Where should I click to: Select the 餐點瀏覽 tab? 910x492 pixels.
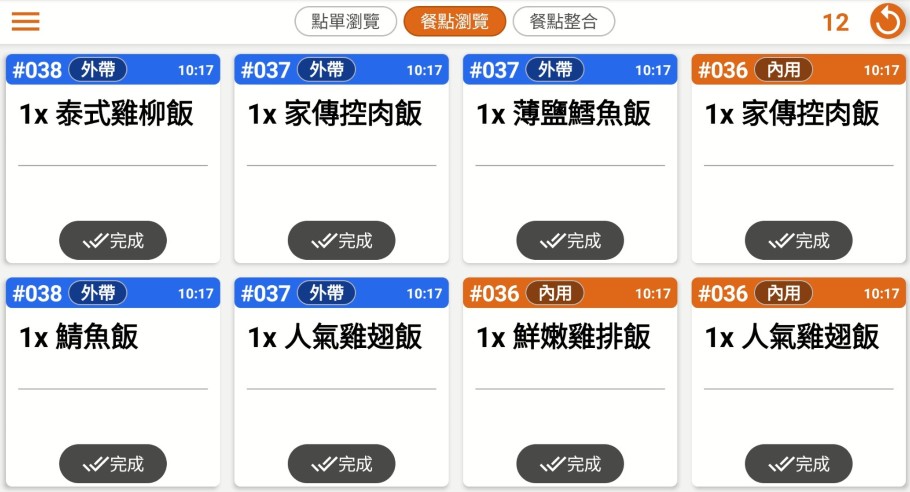pos(455,21)
